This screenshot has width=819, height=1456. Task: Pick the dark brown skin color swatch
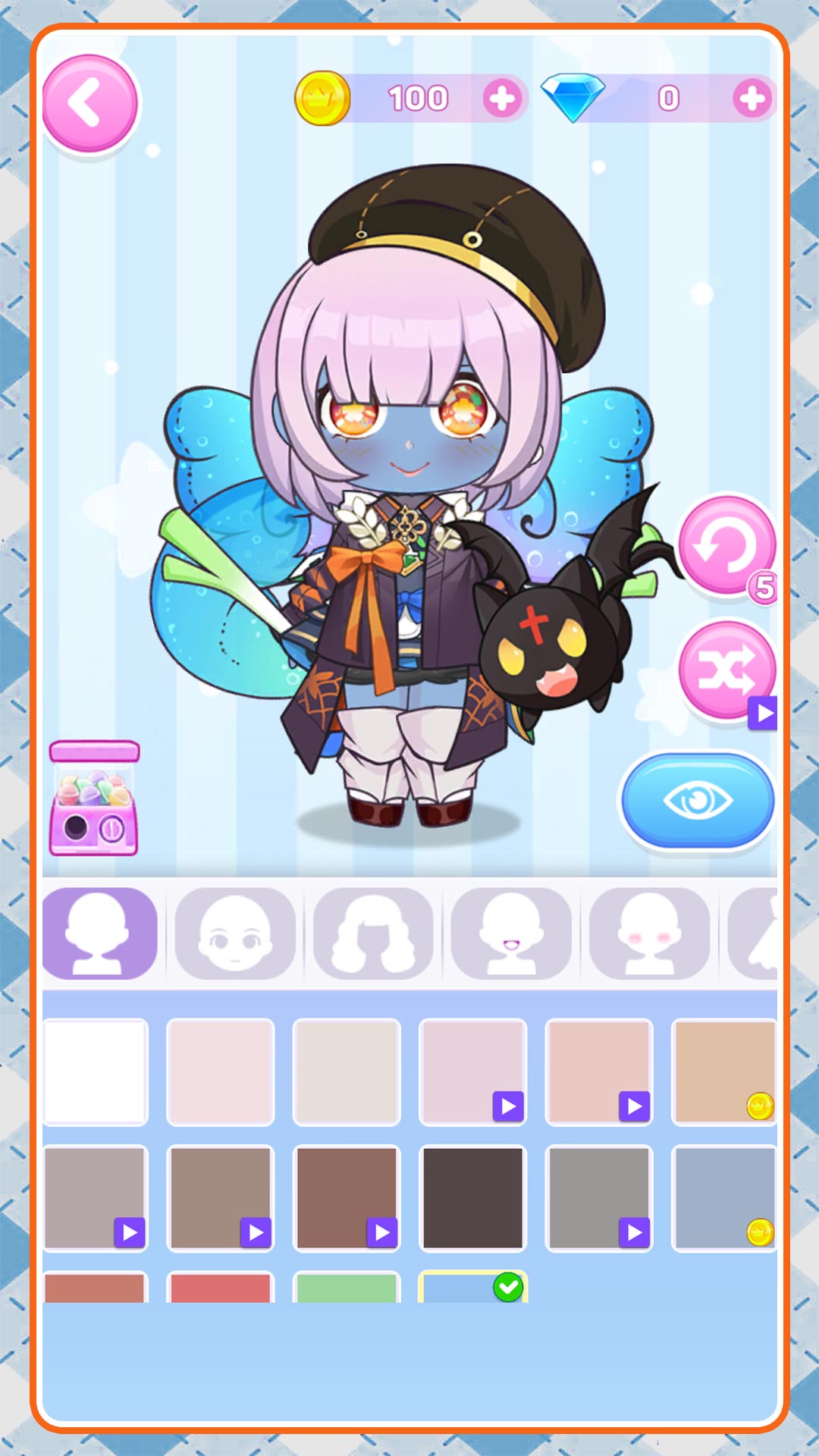click(x=472, y=1197)
